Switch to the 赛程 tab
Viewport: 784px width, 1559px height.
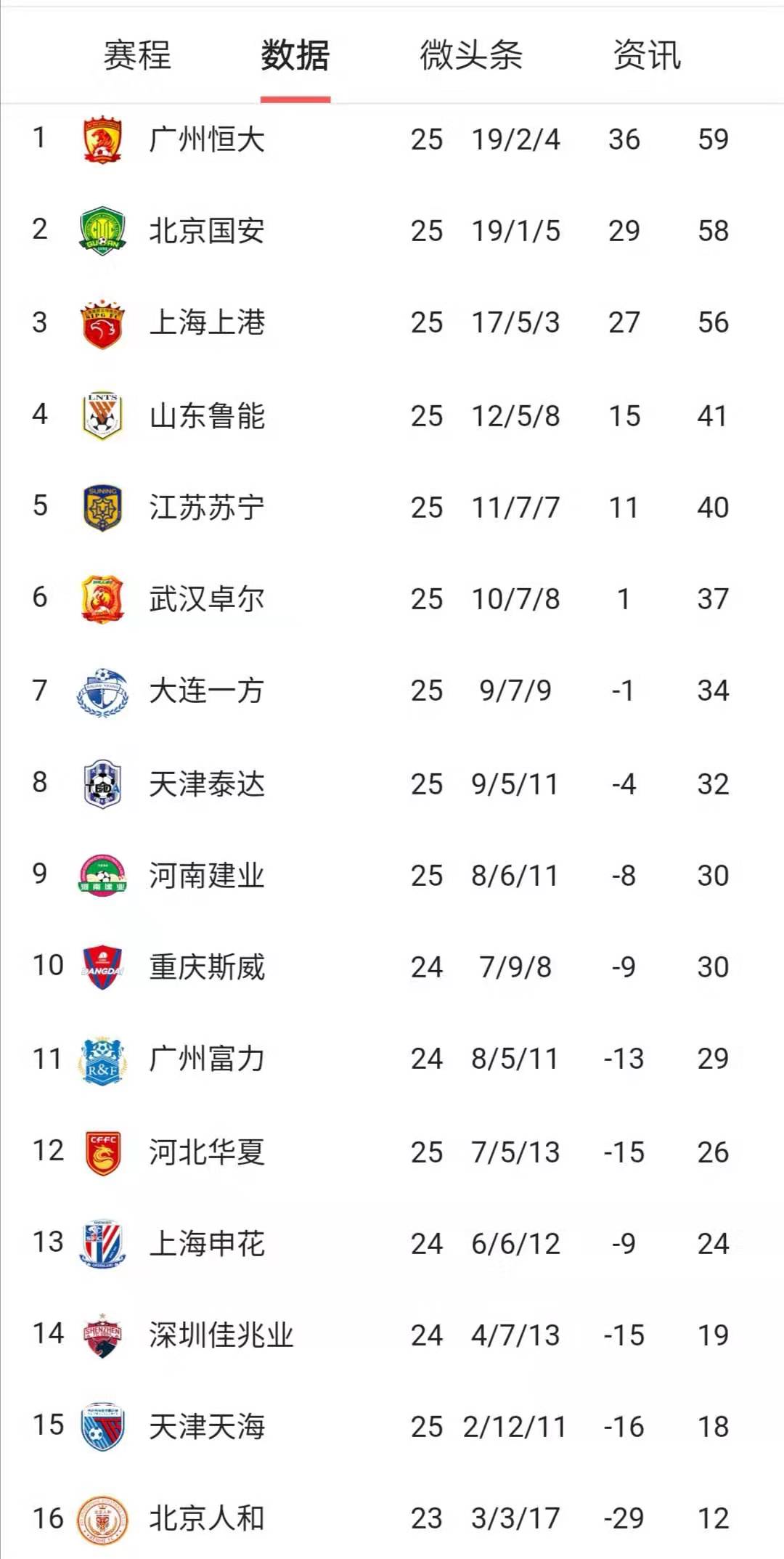[137, 56]
